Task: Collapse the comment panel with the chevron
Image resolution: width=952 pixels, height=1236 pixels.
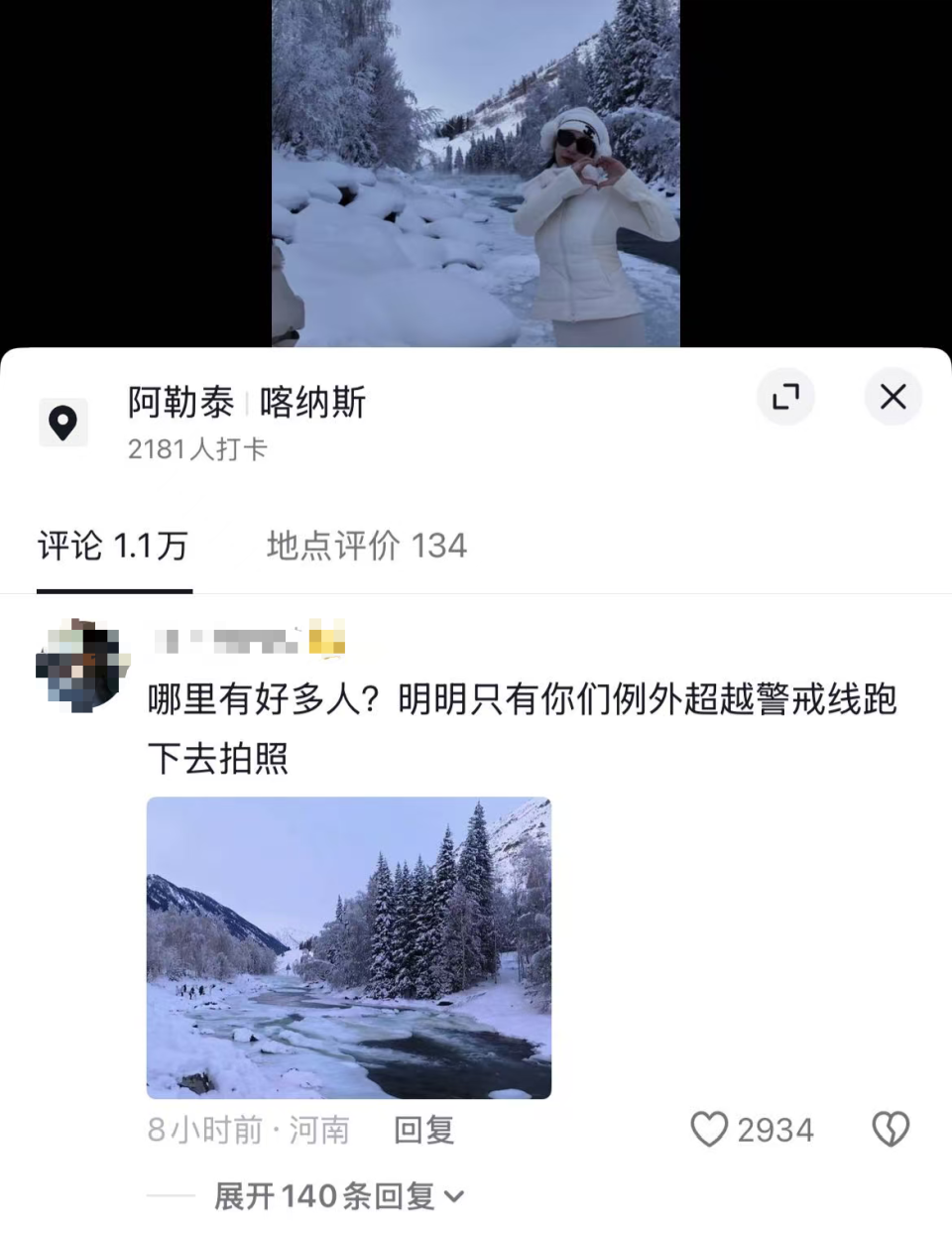Action: tap(456, 1197)
